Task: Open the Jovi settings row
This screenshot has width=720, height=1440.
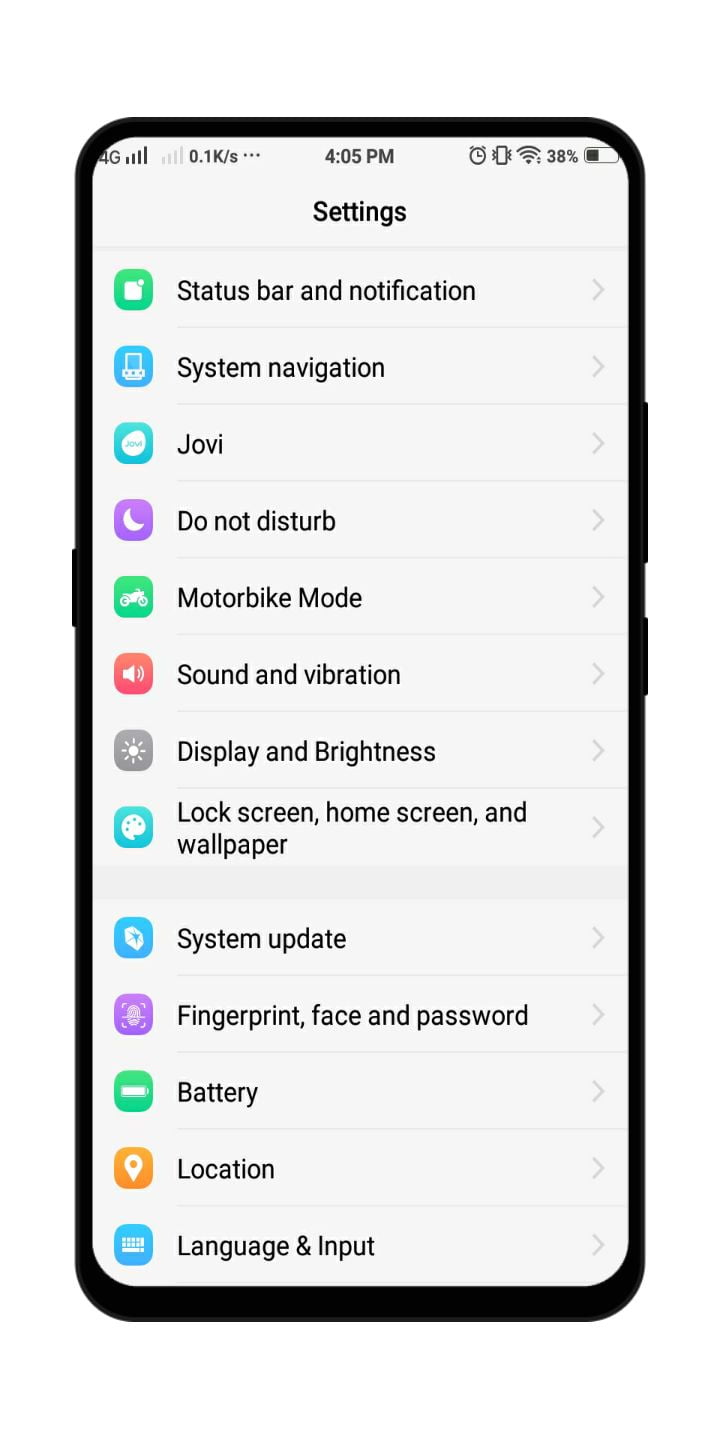Action: [360, 444]
